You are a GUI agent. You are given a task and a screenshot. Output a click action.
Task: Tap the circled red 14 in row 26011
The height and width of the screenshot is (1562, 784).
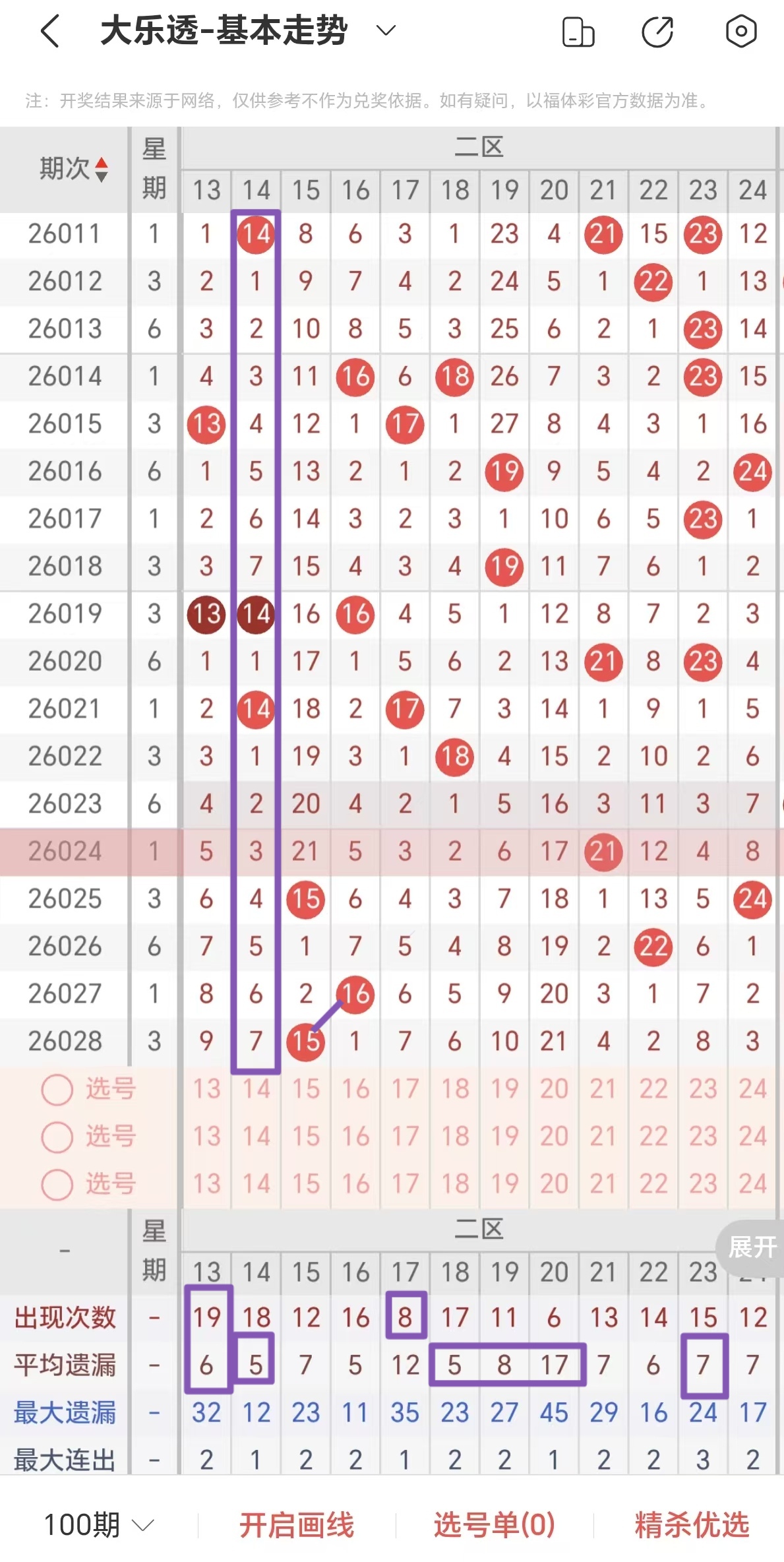[255, 234]
